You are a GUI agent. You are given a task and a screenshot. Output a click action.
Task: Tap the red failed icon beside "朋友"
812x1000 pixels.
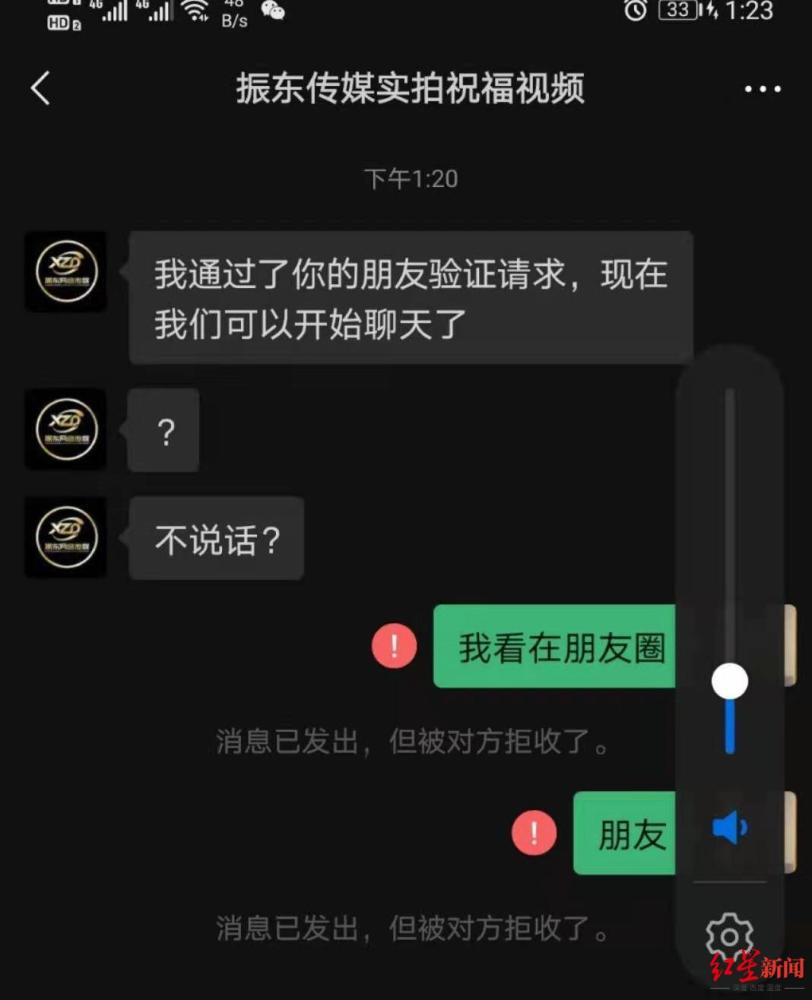(534, 833)
